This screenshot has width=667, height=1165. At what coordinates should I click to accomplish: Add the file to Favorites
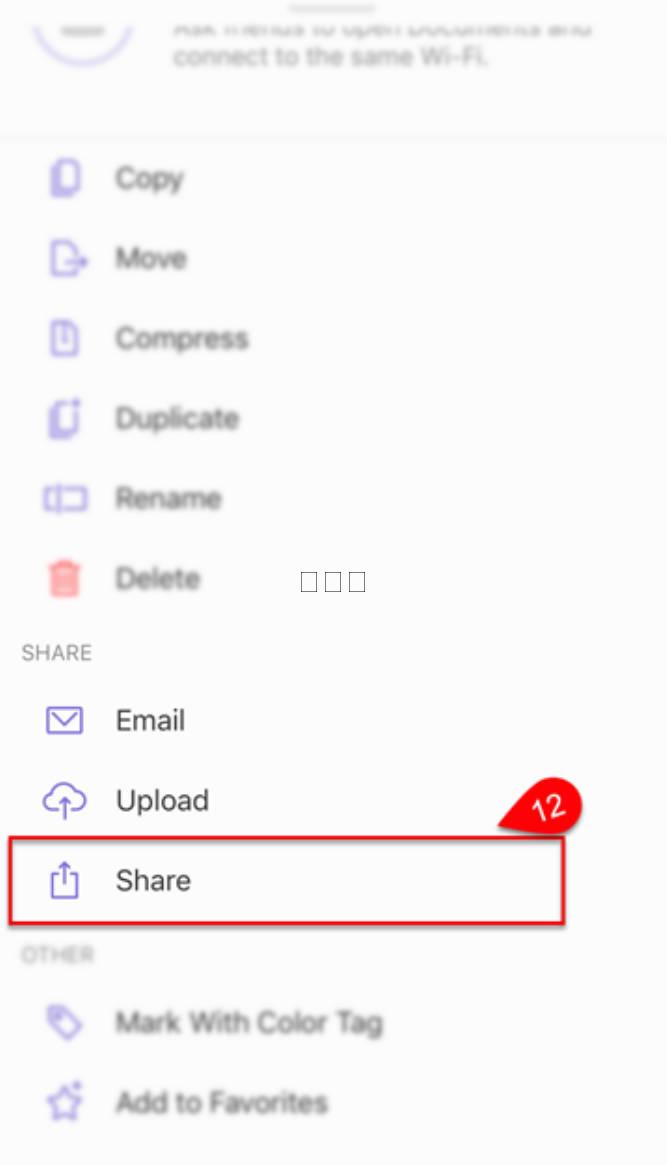click(334, 1103)
